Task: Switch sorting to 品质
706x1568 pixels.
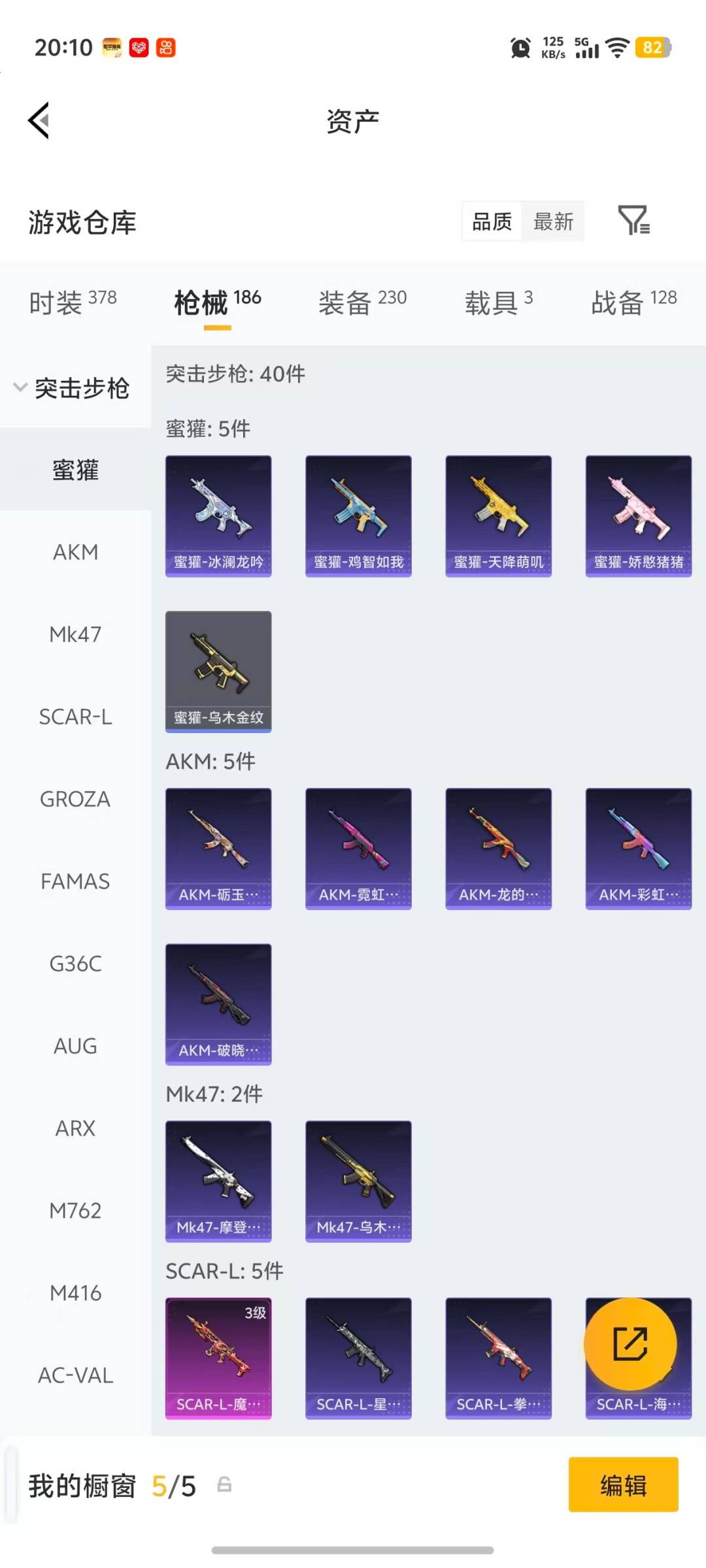Action: pos(492,222)
